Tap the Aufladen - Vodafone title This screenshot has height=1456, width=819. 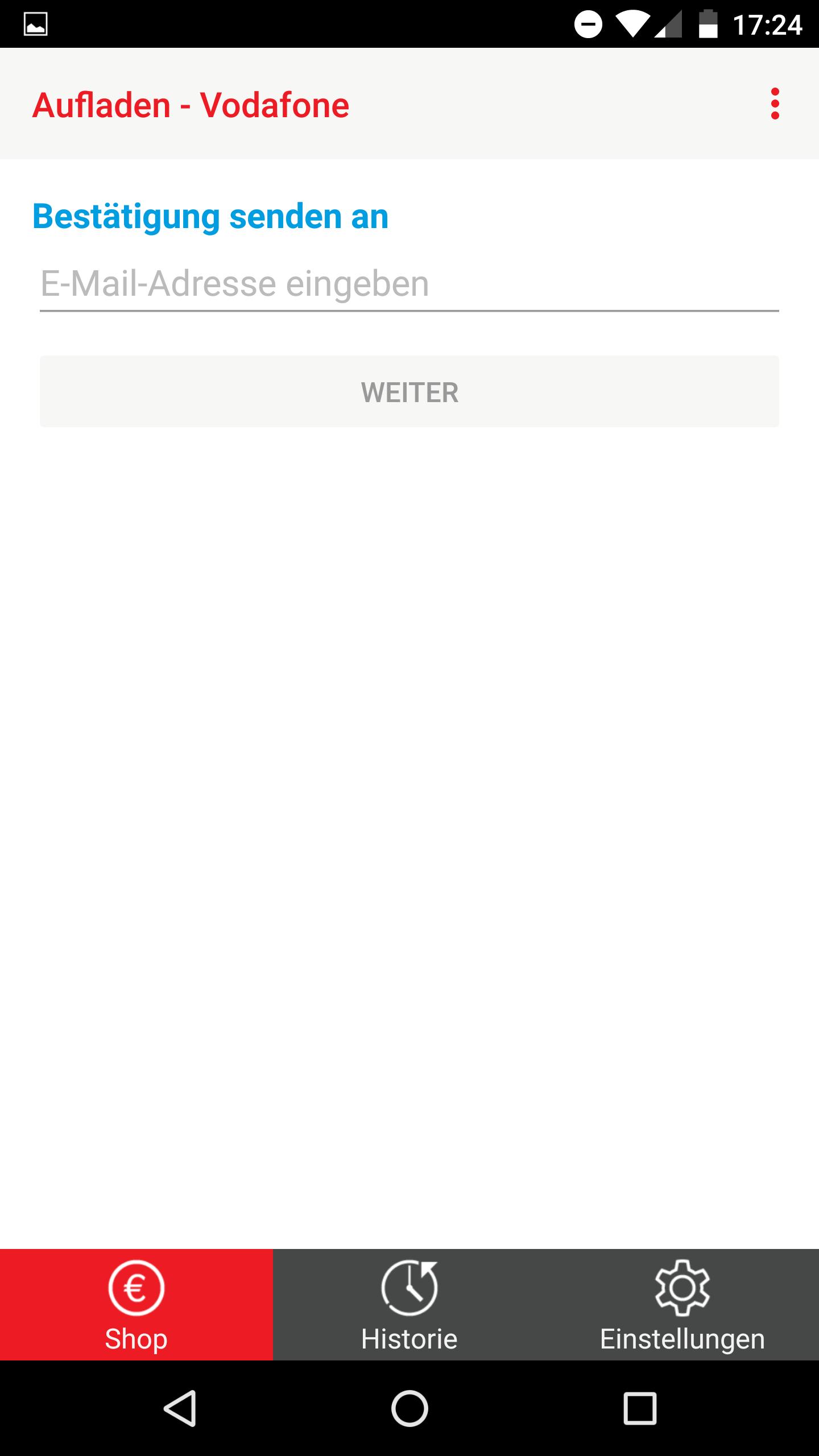pos(191,105)
